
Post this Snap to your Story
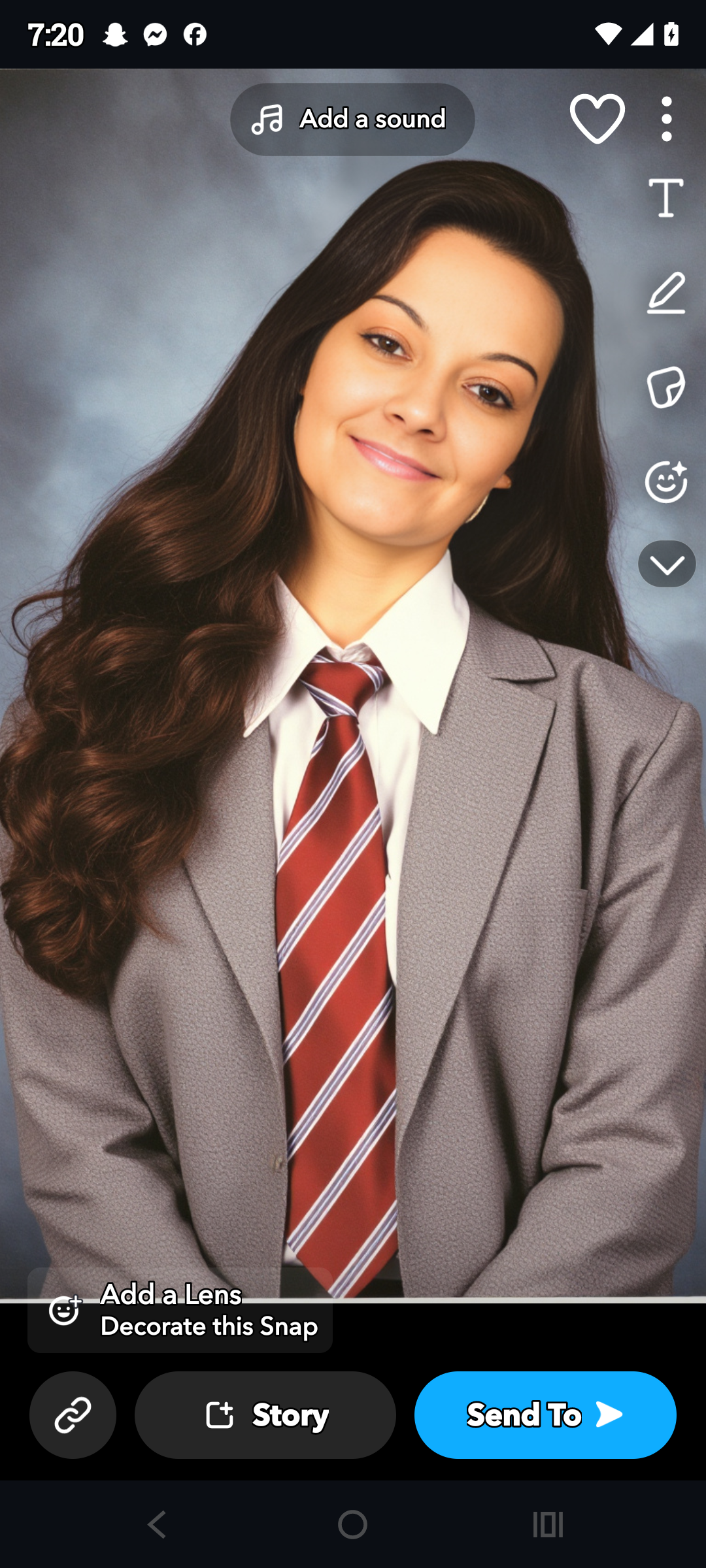[x=265, y=1414]
